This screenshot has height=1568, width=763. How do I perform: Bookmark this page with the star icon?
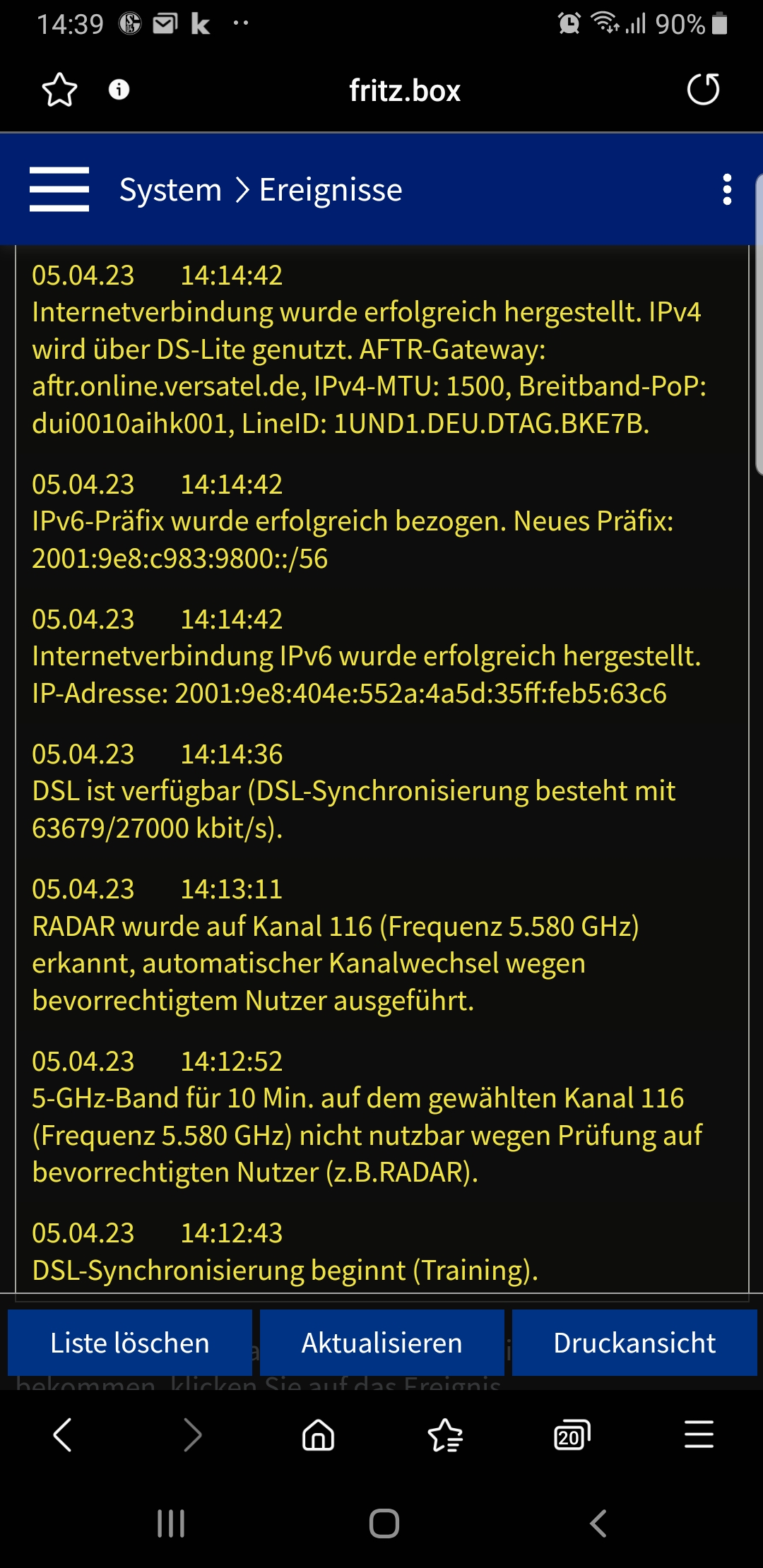(x=59, y=90)
